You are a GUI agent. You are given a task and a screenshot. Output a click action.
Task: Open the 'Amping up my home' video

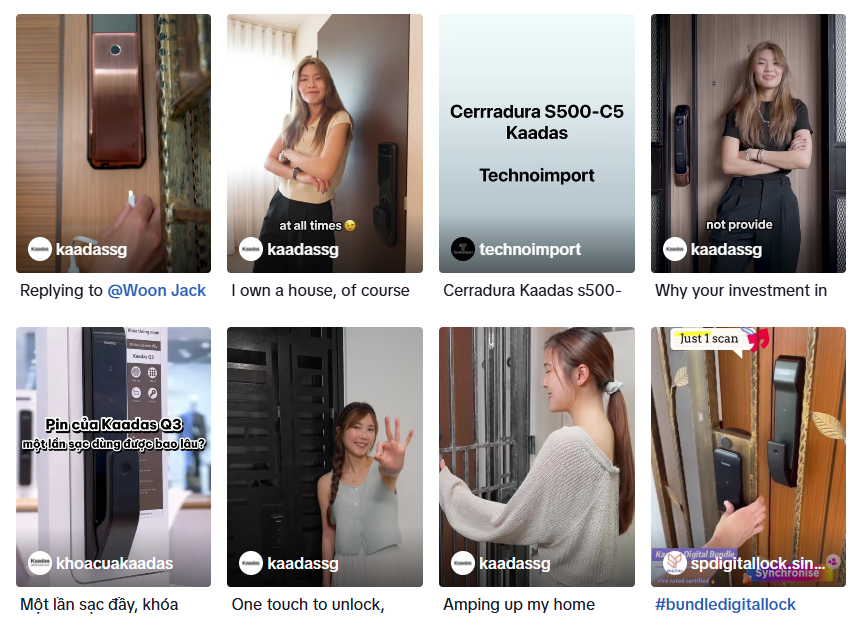click(536, 456)
